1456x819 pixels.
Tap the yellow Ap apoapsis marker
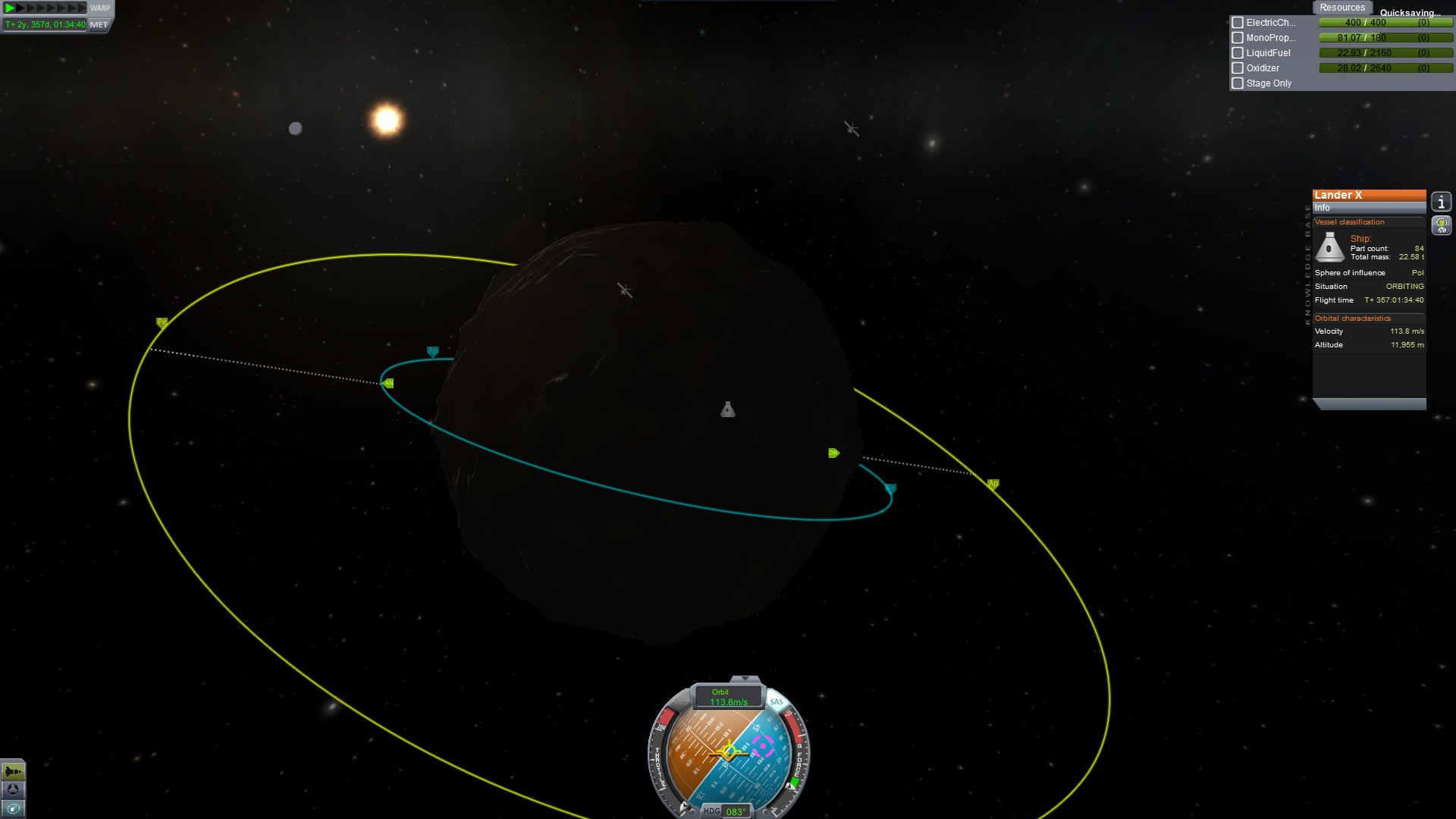click(993, 484)
